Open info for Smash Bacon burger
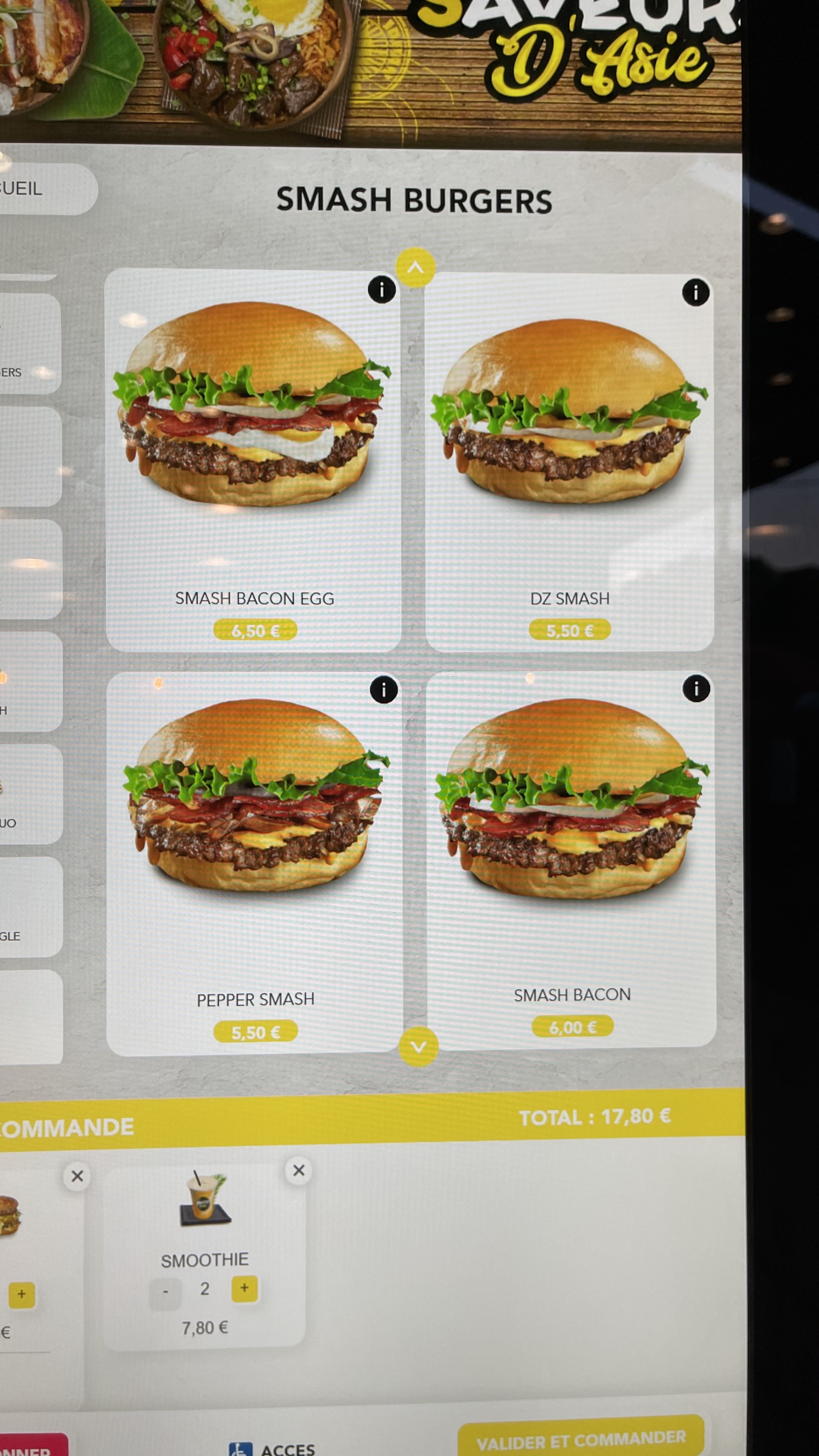 696,688
